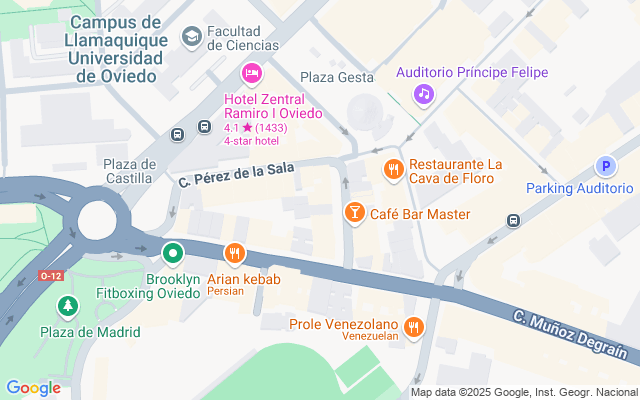Open the Café Bar Master pin
The height and width of the screenshot is (400, 640).
pos(354,212)
